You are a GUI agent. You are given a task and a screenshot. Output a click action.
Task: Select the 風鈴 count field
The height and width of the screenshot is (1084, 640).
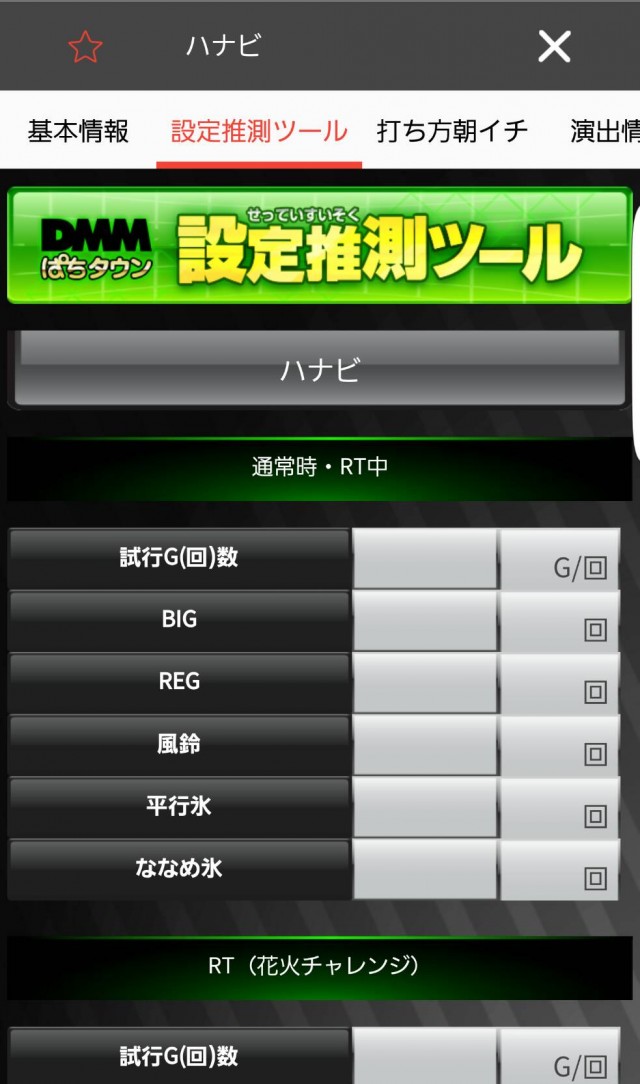pos(425,745)
